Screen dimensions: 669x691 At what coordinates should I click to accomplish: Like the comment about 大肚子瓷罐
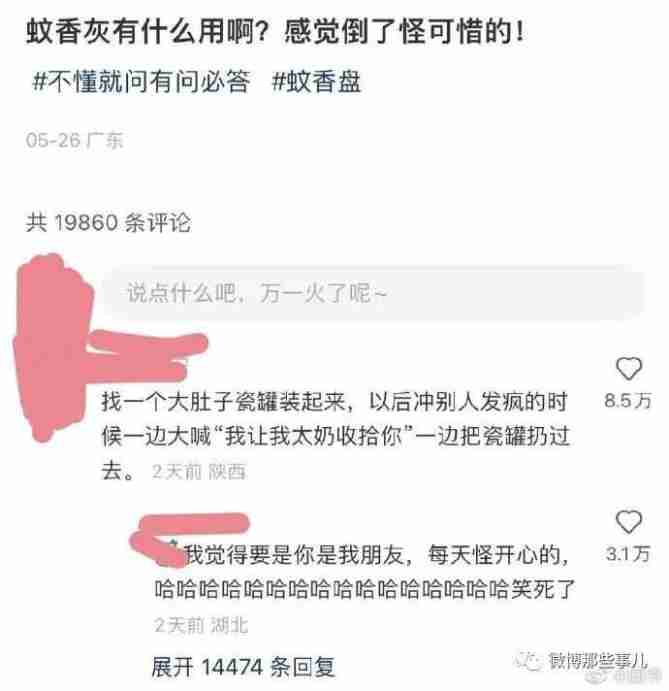pyautogui.click(x=628, y=369)
